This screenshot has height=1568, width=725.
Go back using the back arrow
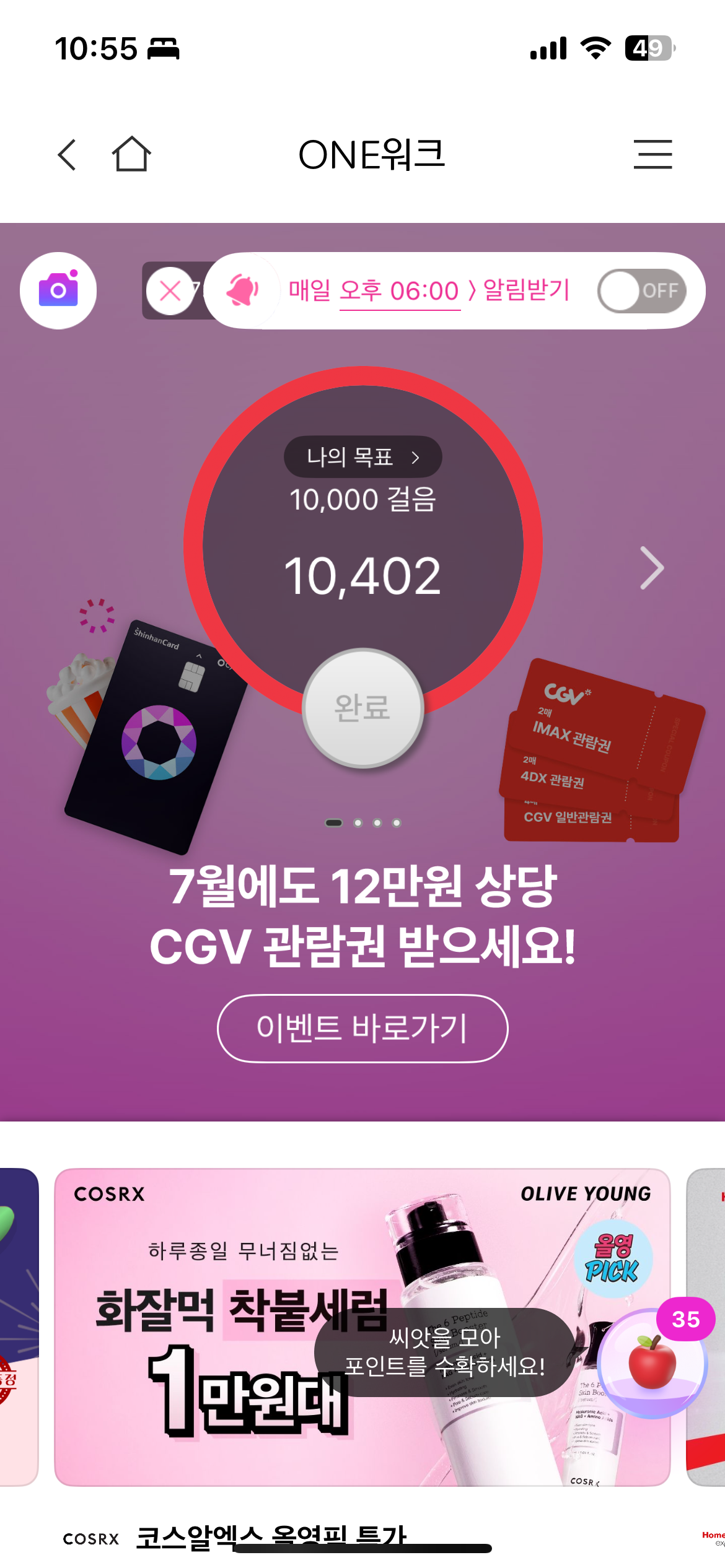pos(67,155)
